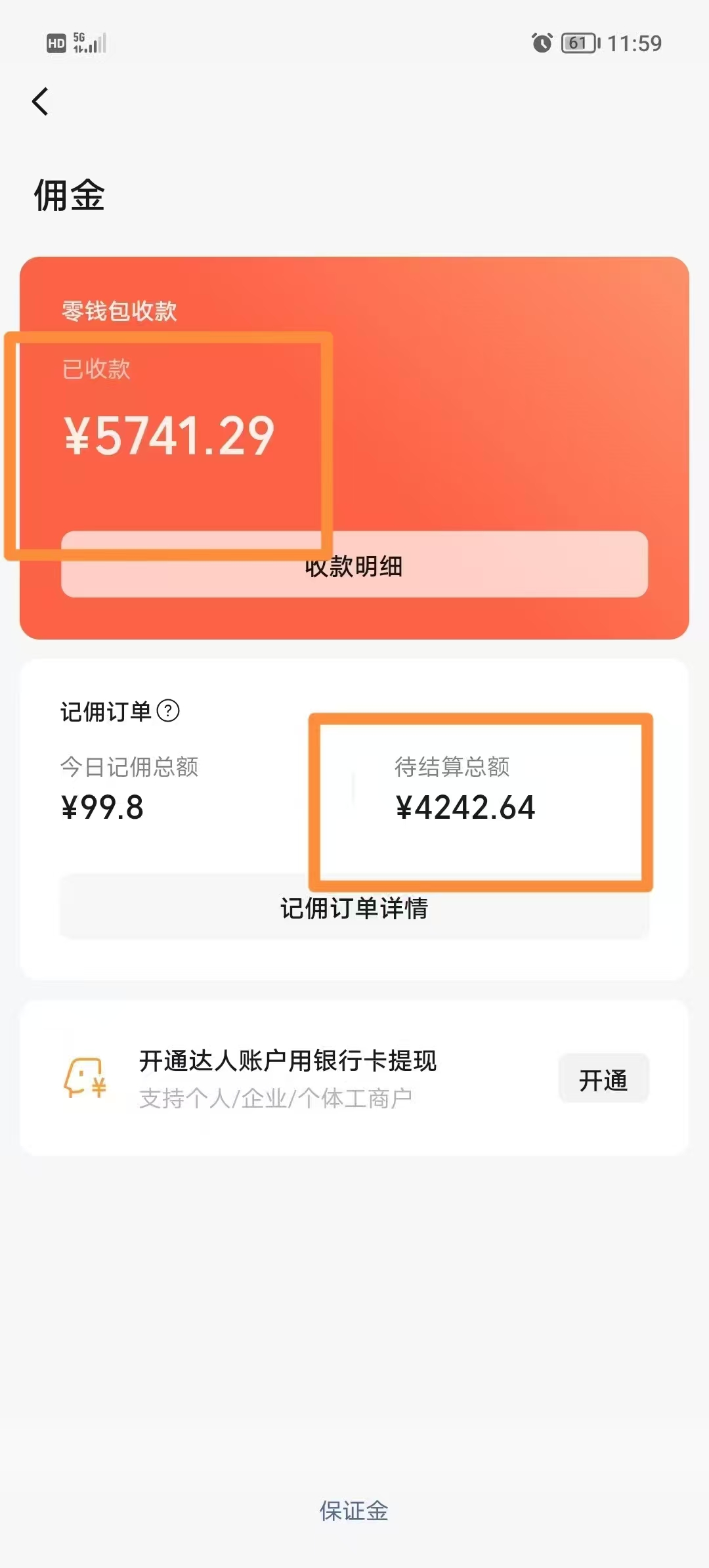The width and height of the screenshot is (709, 1568).
Task: View 记佣订单详情 order details
Action: pyautogui.click(x=354, y=907)
